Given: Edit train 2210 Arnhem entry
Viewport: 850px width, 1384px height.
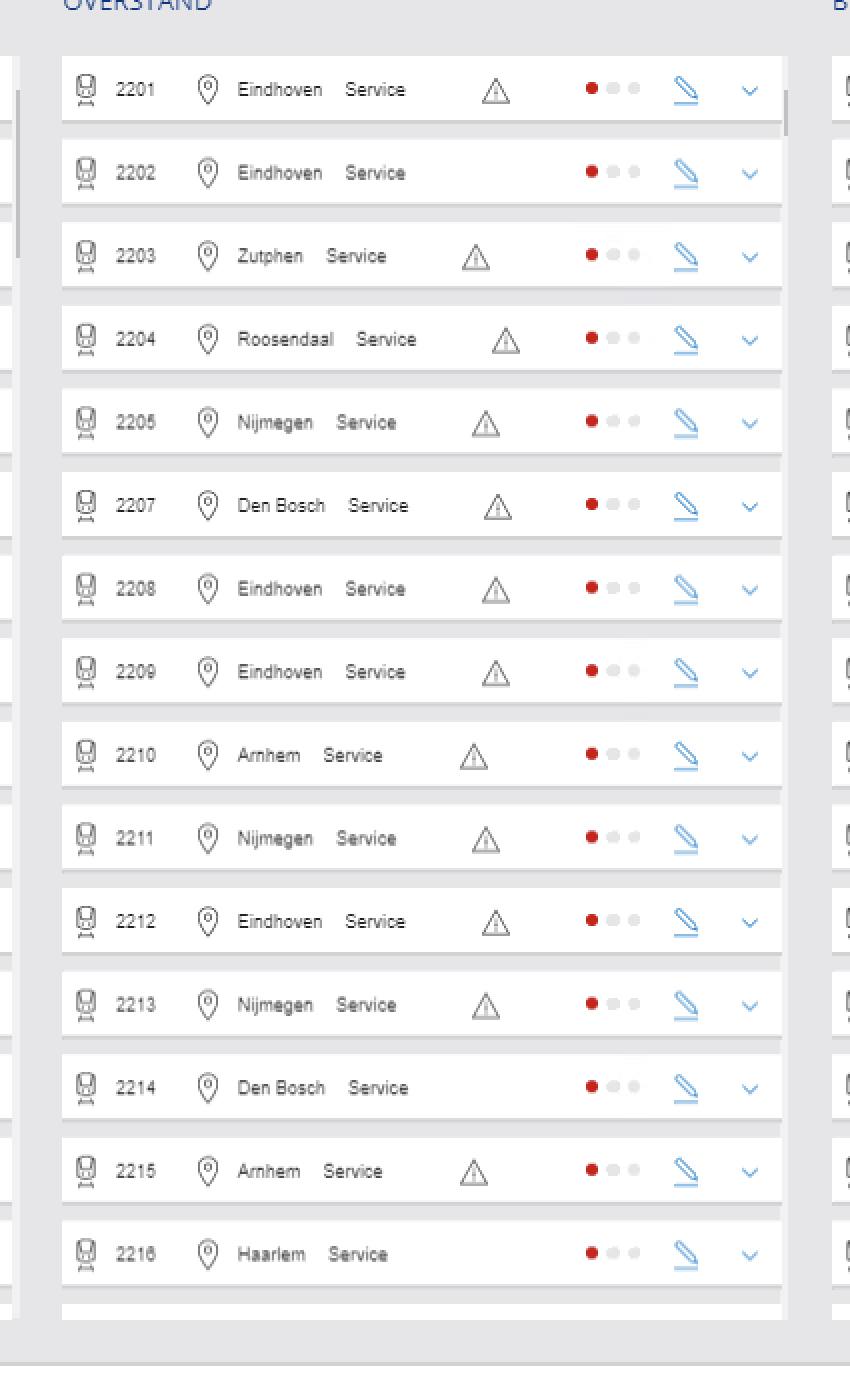Looking at the screenshot, I should (x=685, y=755).
